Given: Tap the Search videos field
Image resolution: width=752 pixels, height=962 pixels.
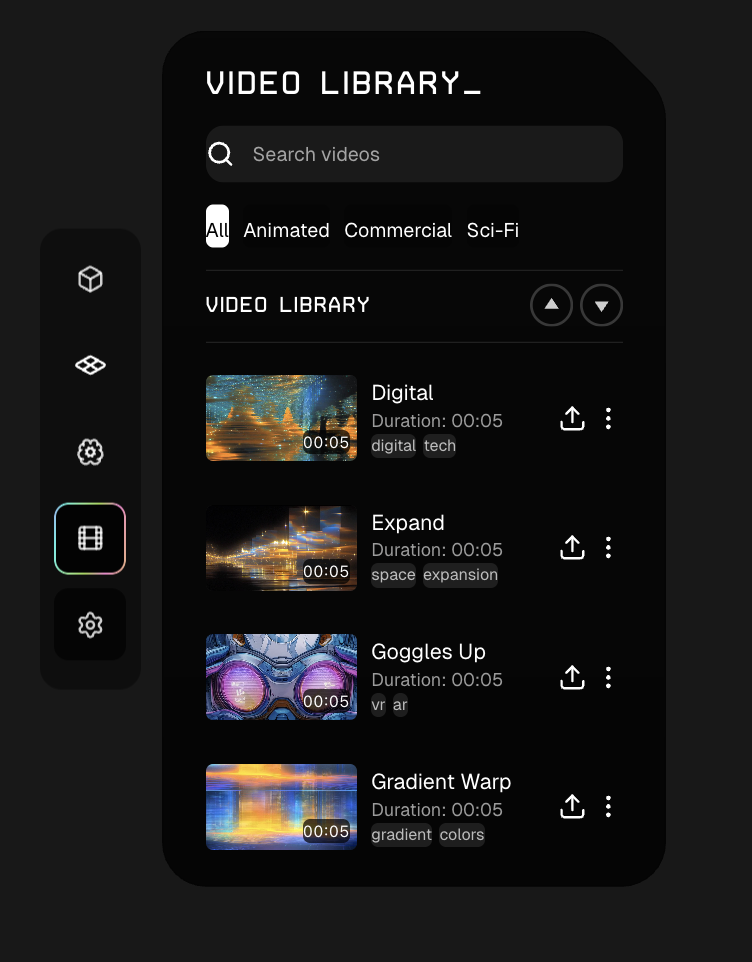Looking at the screenshot, I should pyautogui.click(x=414, y=154).
